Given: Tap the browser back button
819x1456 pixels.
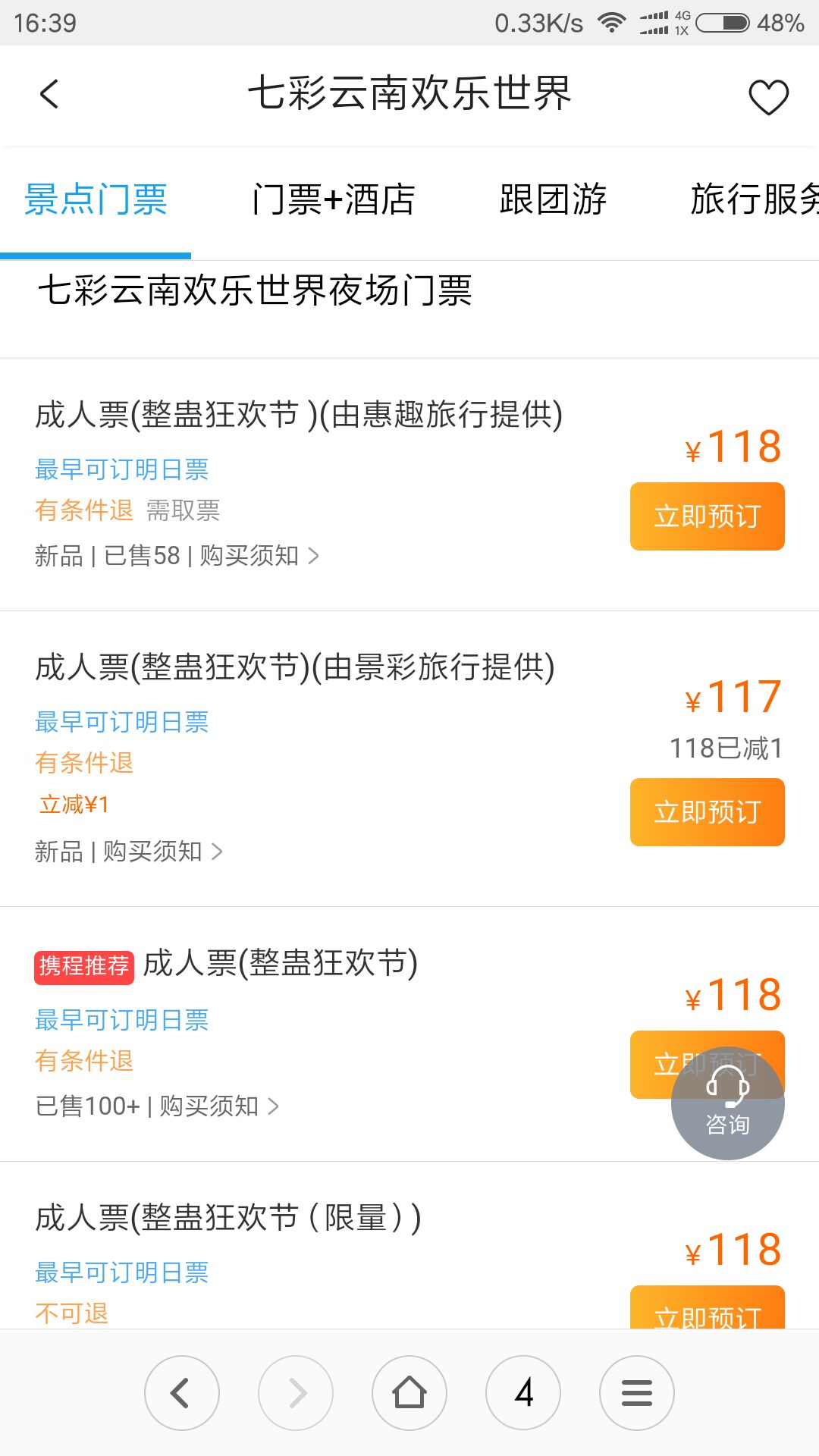Looking at the screenshot, I should click(x=182, y=1393).
